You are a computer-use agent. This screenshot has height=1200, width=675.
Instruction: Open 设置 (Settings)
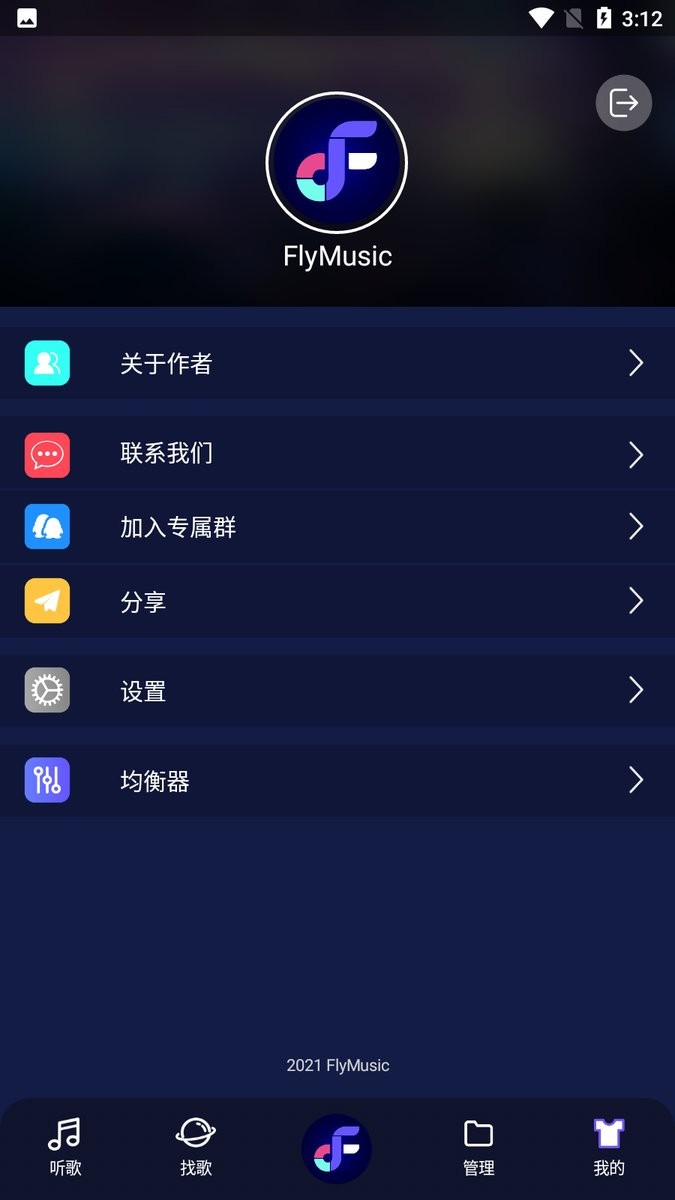(337, 691)
